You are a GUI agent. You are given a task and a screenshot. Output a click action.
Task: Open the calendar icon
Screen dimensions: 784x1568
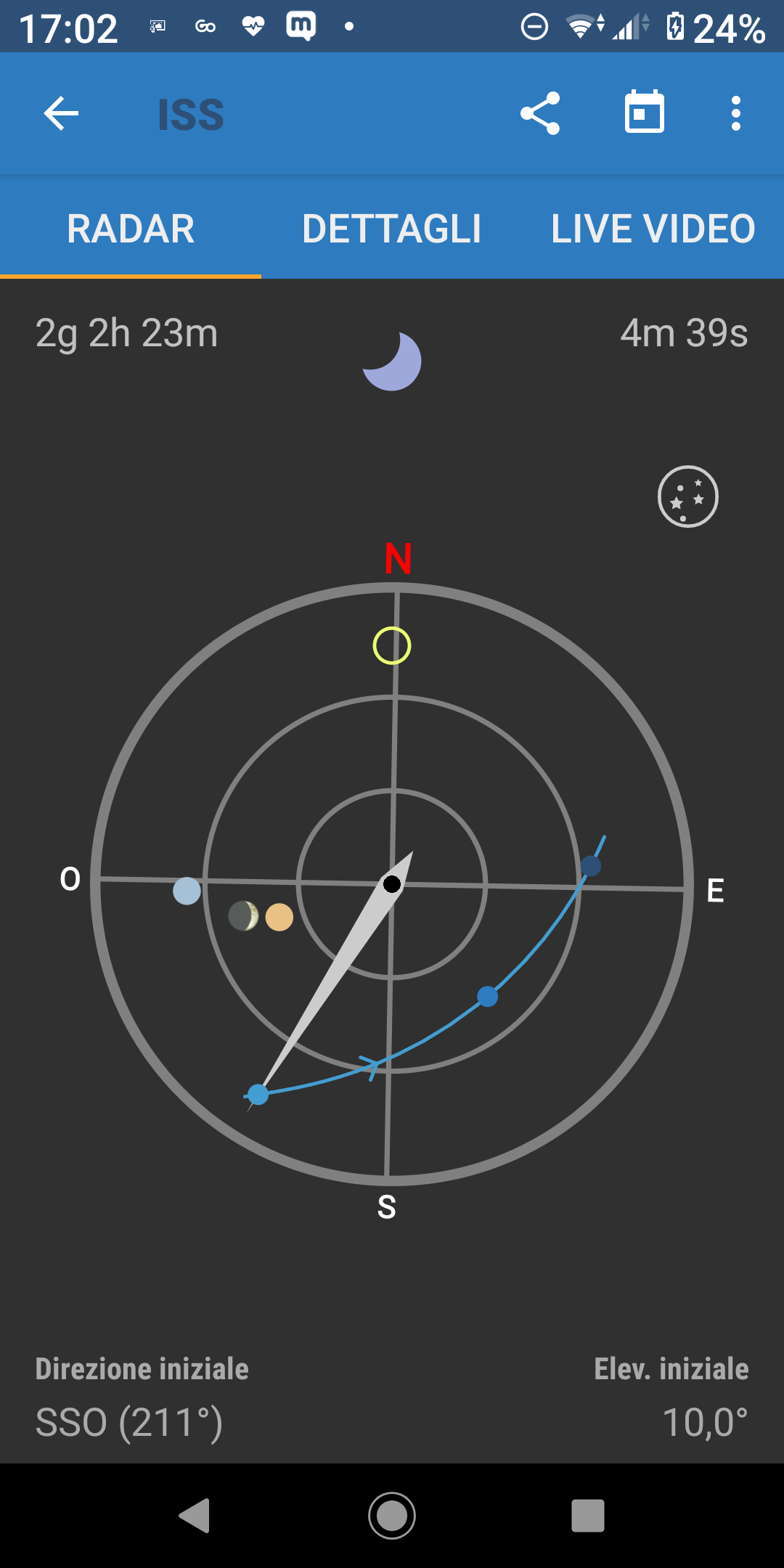(645, 112)
